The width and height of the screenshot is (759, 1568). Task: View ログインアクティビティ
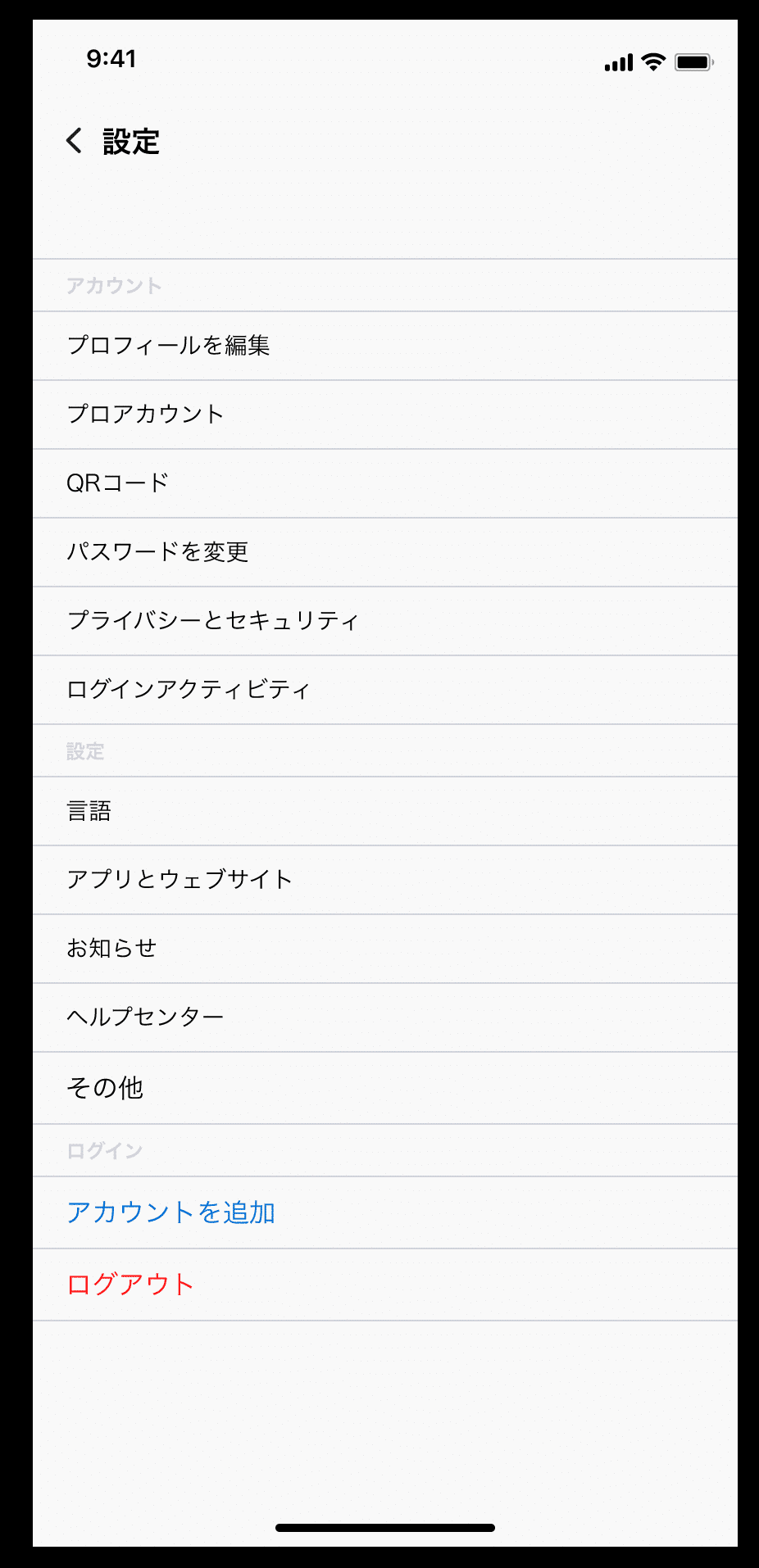[385, 690]
